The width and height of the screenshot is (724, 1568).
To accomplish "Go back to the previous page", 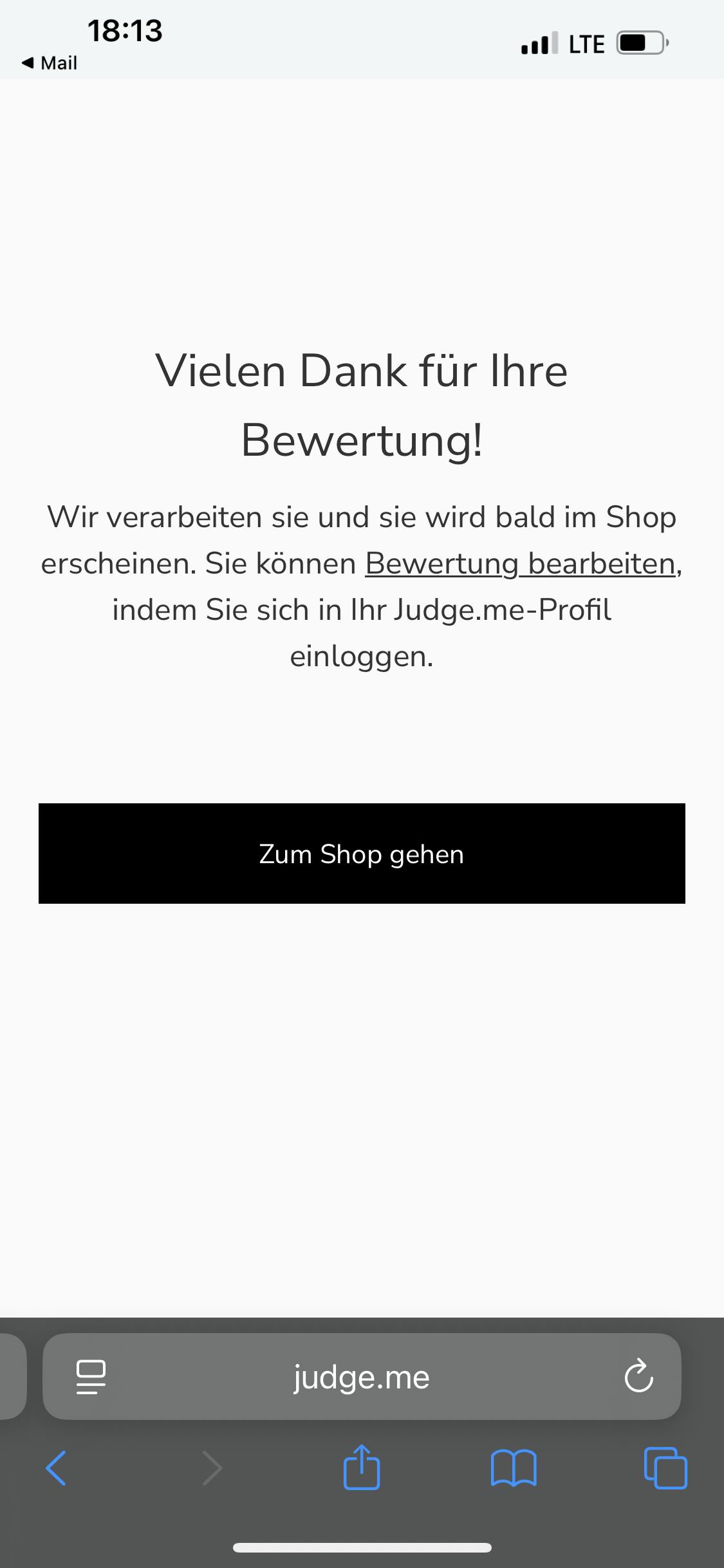I will [56, 1468].
